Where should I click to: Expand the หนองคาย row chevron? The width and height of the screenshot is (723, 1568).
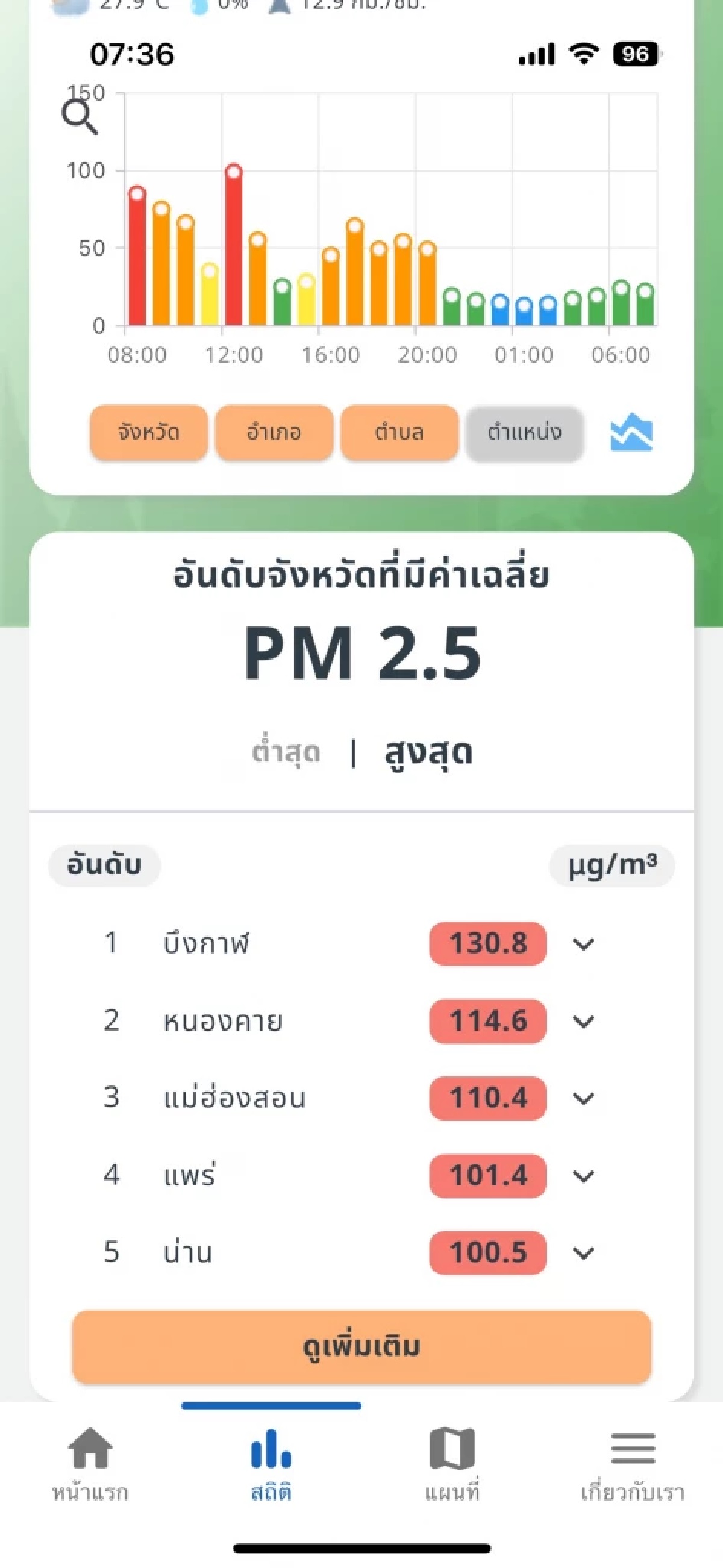coord(583,1021)
